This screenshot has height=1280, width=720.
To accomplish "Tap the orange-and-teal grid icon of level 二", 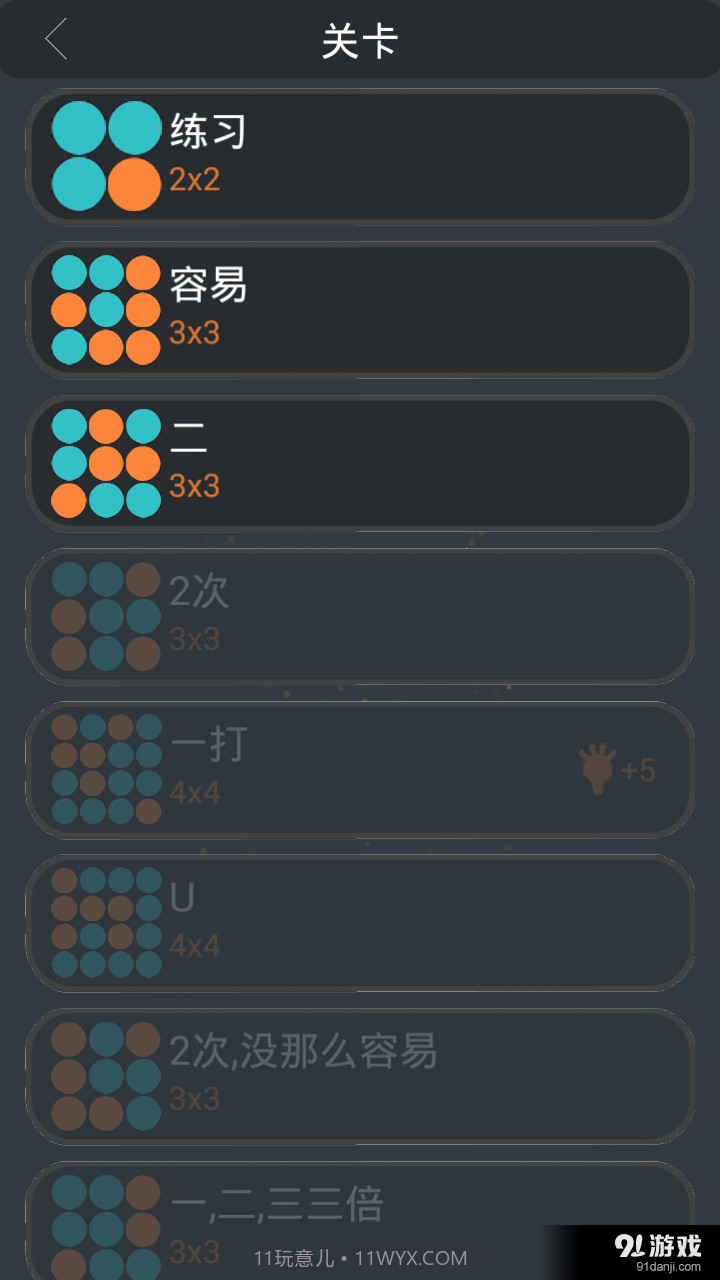I will coord(107,463).
